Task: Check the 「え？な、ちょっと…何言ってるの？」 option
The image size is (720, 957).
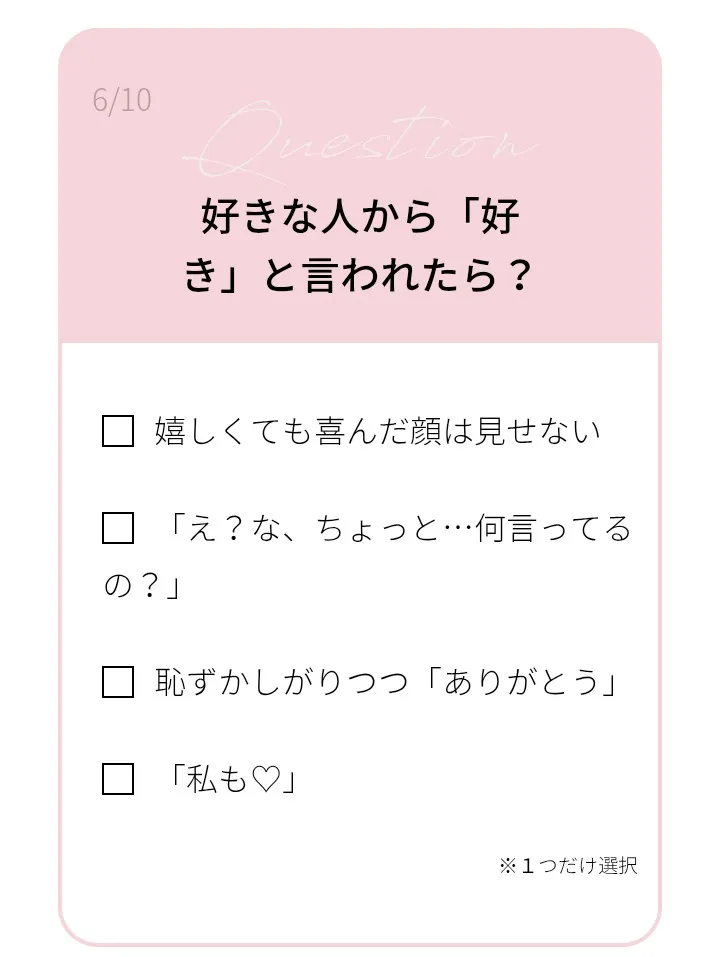Action: (118, 528)
